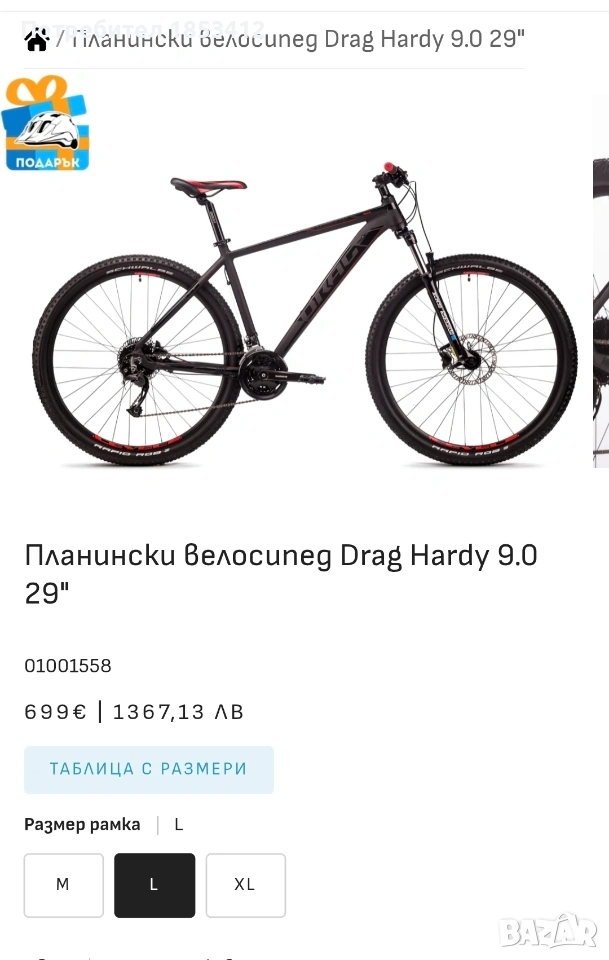Open ТАБЛИЦА С РАЗМЕРИ size chart
The image size is (609, 960).
point(148,769)
